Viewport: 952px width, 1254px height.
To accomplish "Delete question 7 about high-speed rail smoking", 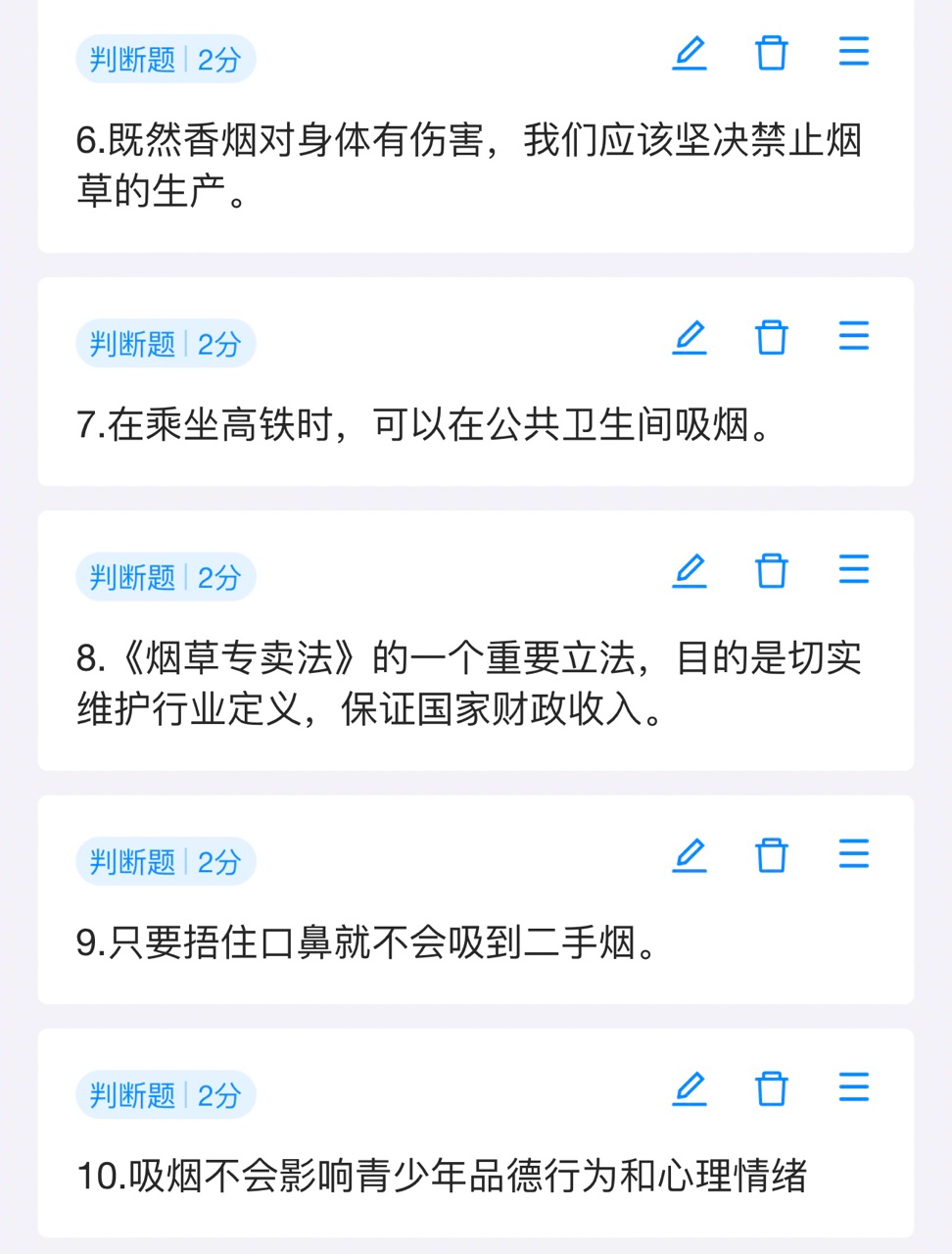I will (772, 337).
